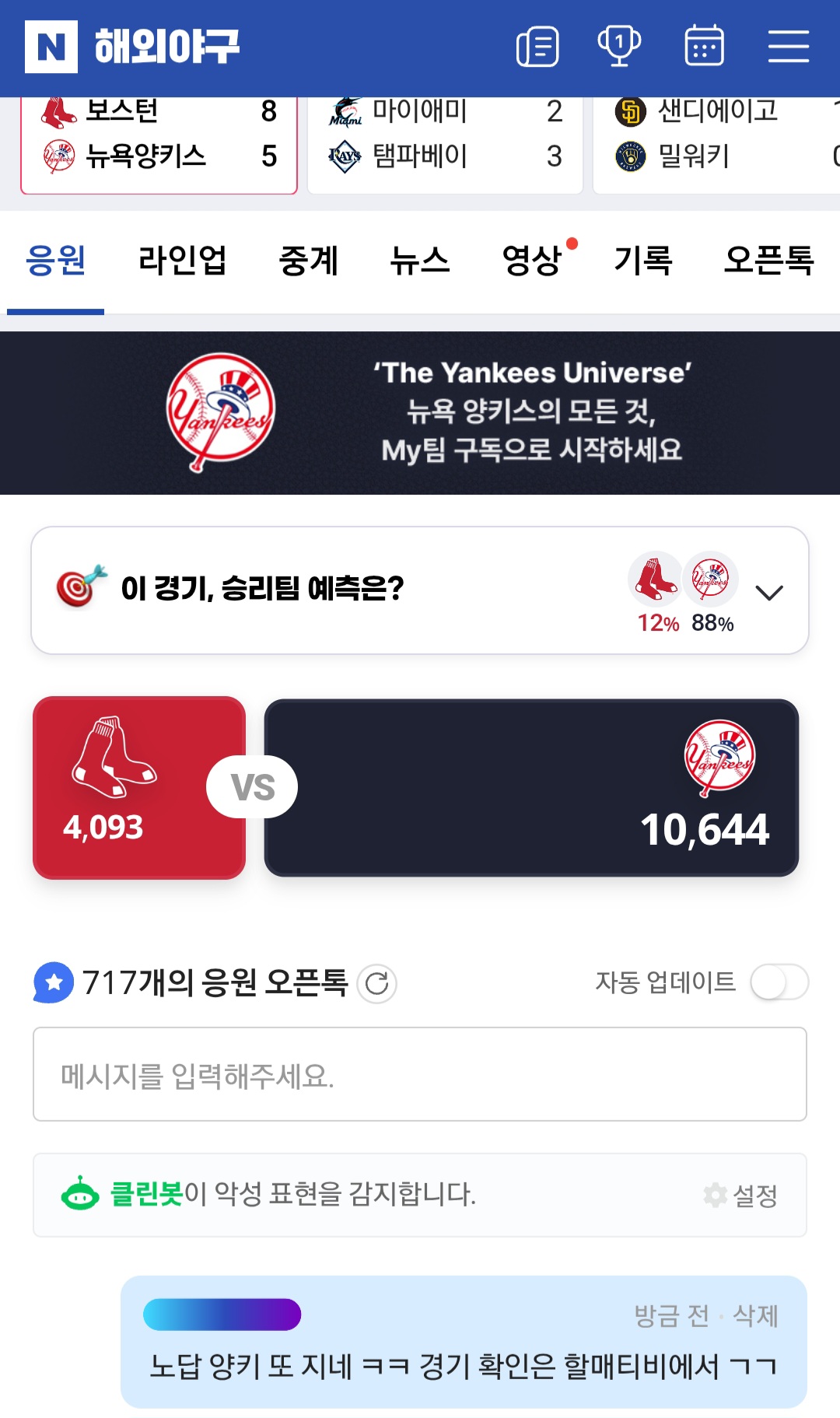Refresh the 응원 오픈톡 messages
The width and height of the screenshot is (840, 1418).
pos(377,984)
